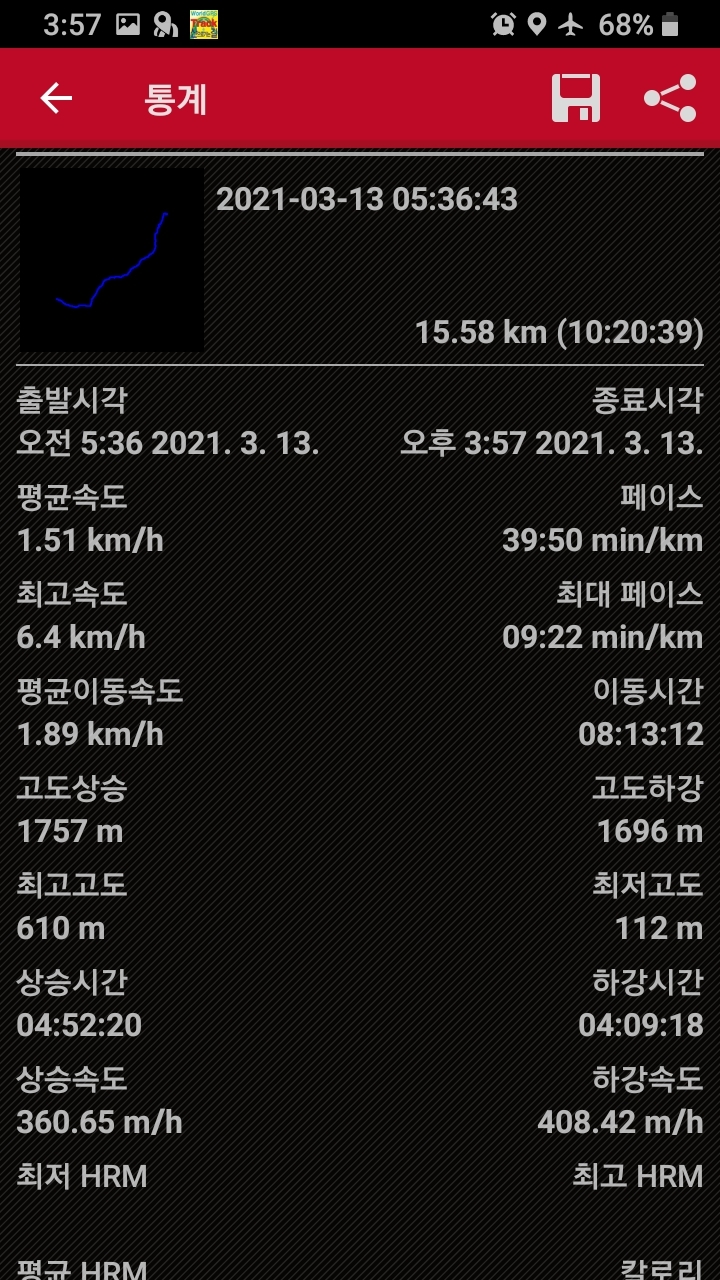
Task: Go back using the arrow icon
Action: (56, 98)
